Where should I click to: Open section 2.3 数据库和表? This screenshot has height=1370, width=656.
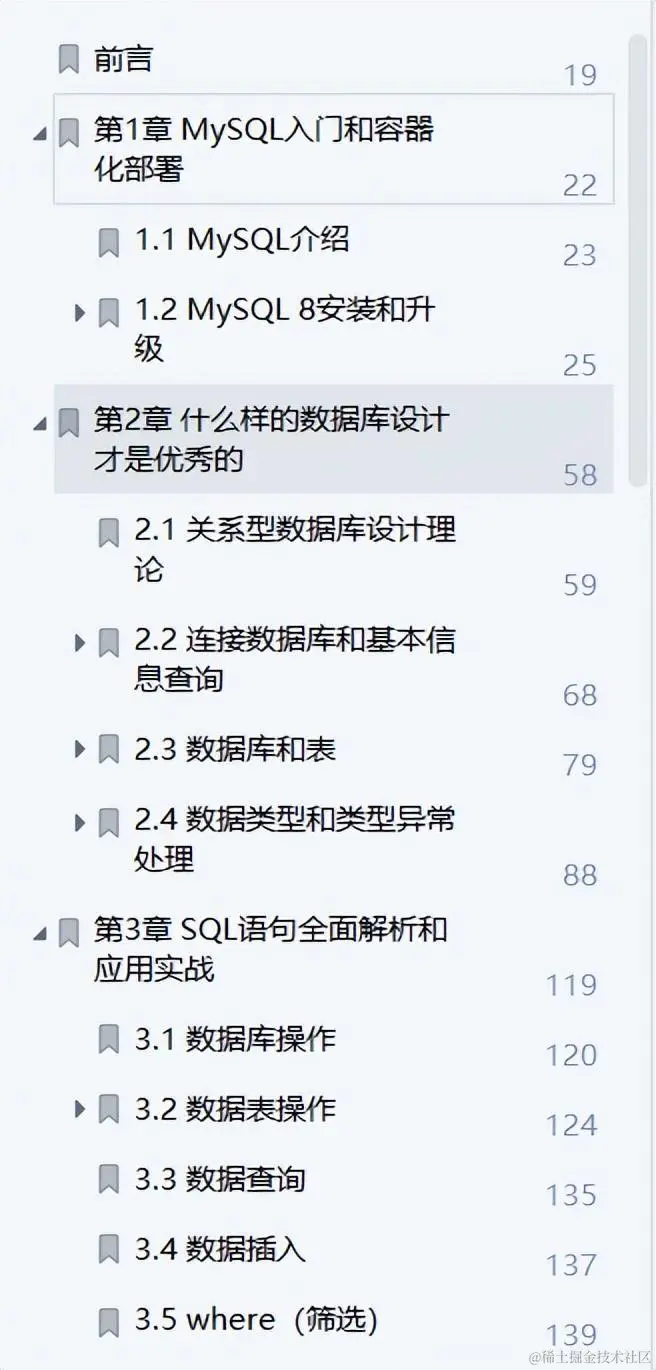click(235, 749)
